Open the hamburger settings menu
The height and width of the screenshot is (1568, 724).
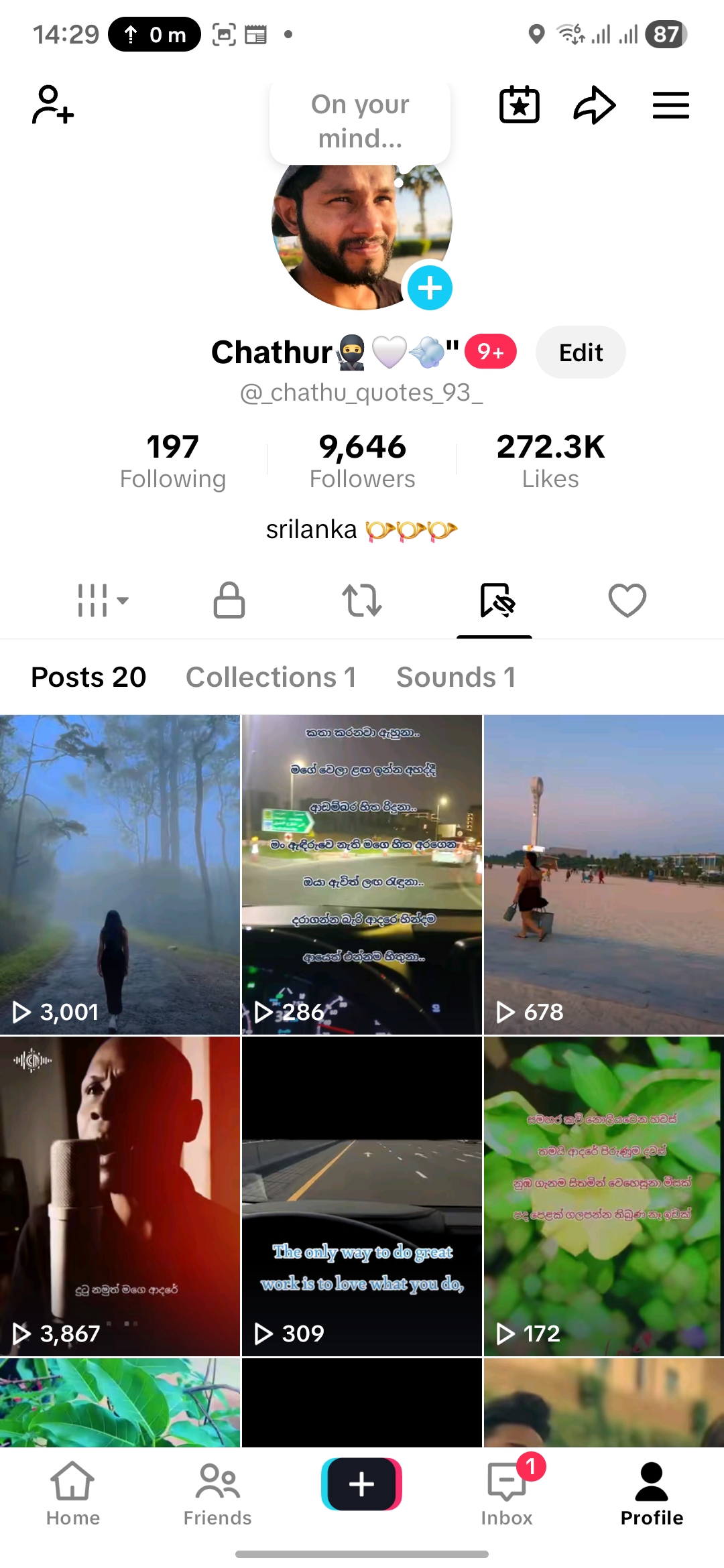point(670,105)
